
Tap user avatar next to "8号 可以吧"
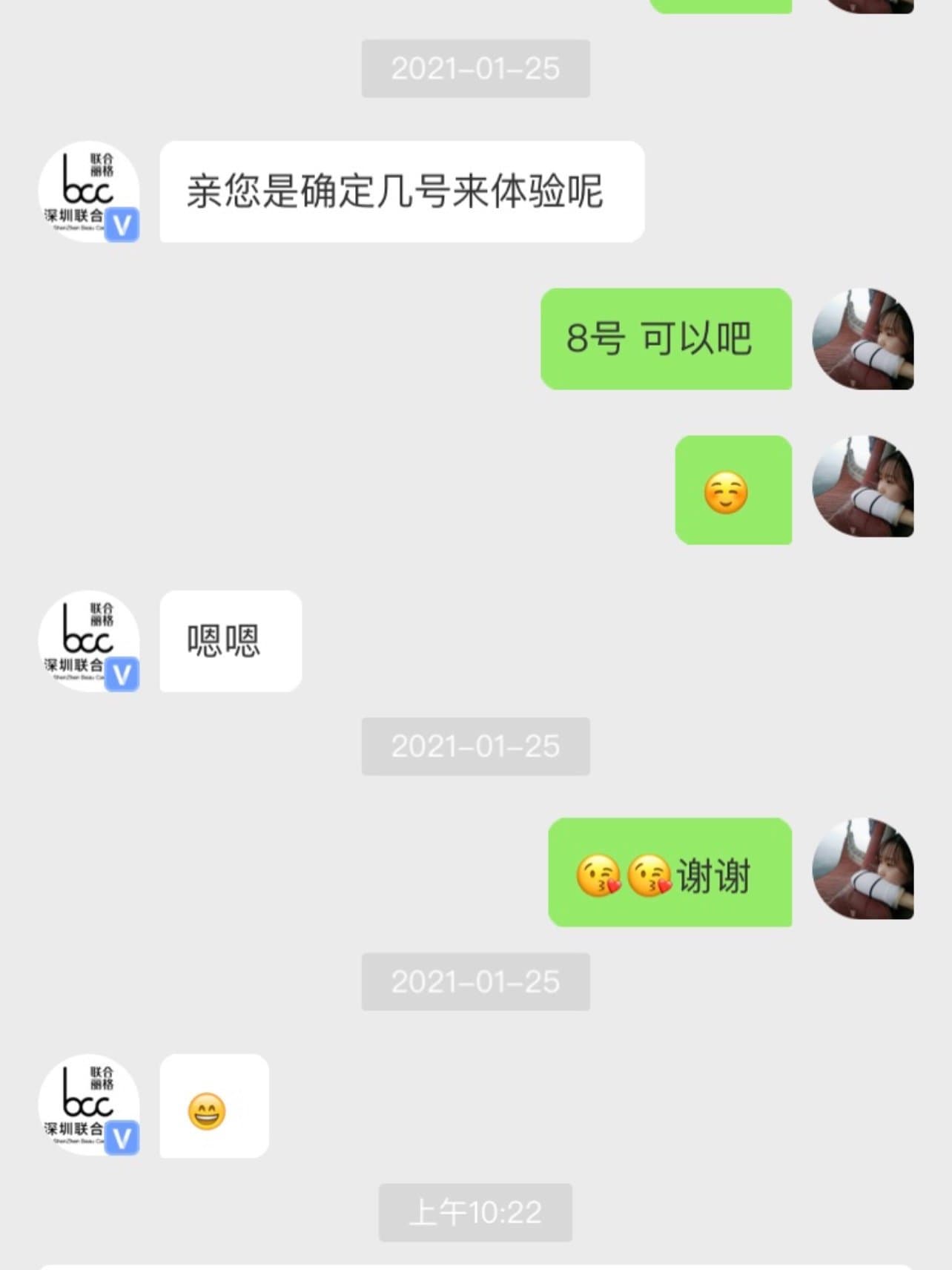(x=863, y=339)
